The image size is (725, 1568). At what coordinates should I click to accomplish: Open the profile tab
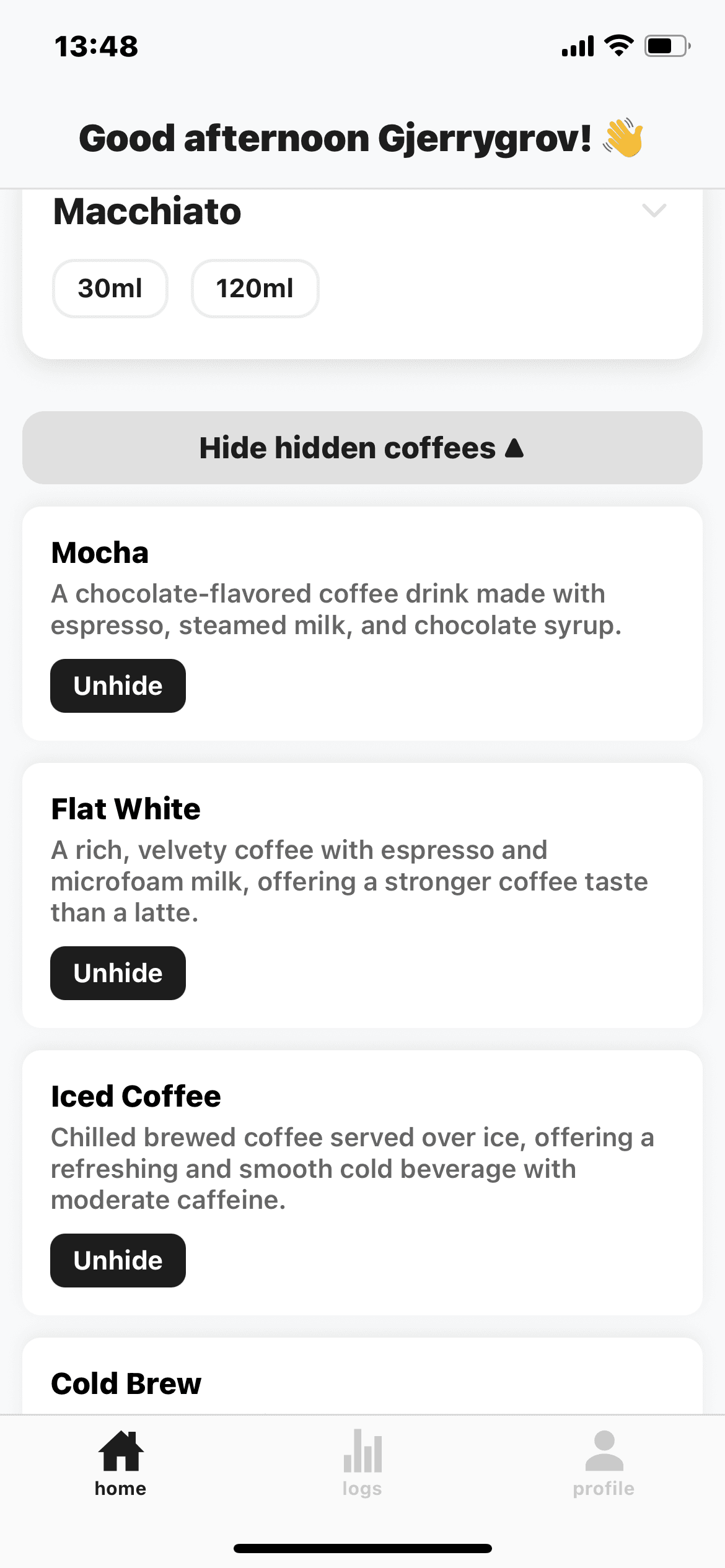pyautogui.click(x=604, y=1463)
